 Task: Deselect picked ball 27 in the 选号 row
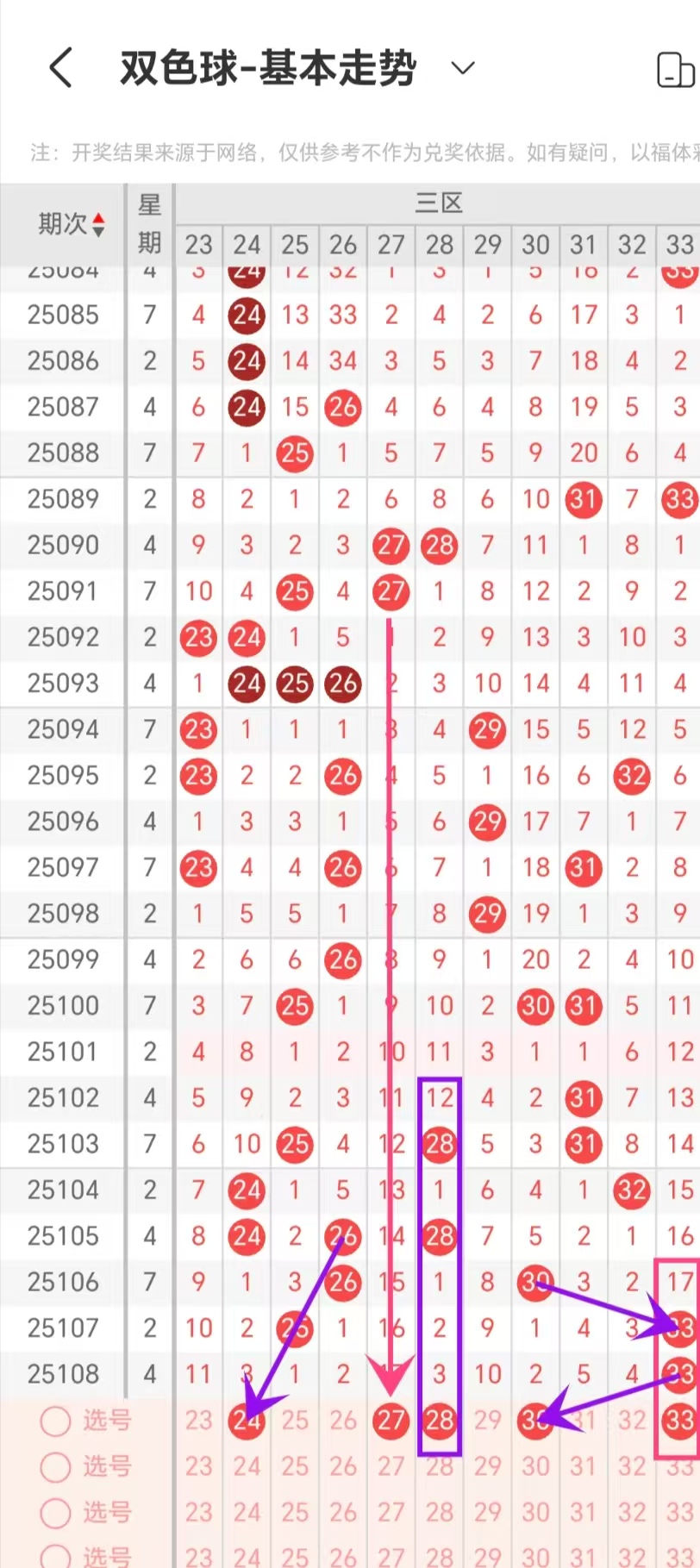(x=391, y=1420)
